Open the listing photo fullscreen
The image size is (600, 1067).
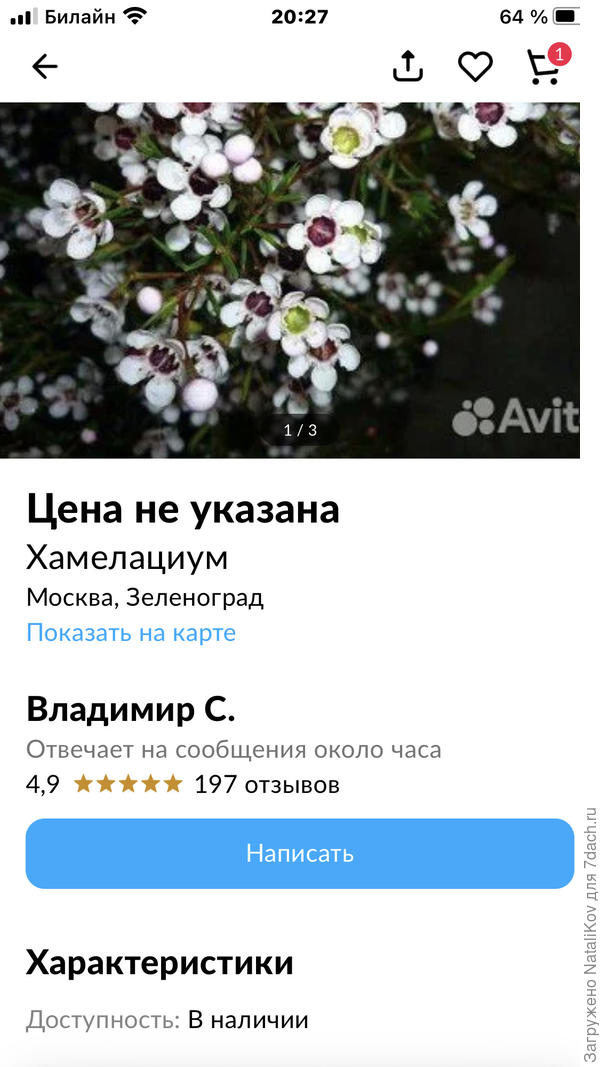[x=290, y=280]
